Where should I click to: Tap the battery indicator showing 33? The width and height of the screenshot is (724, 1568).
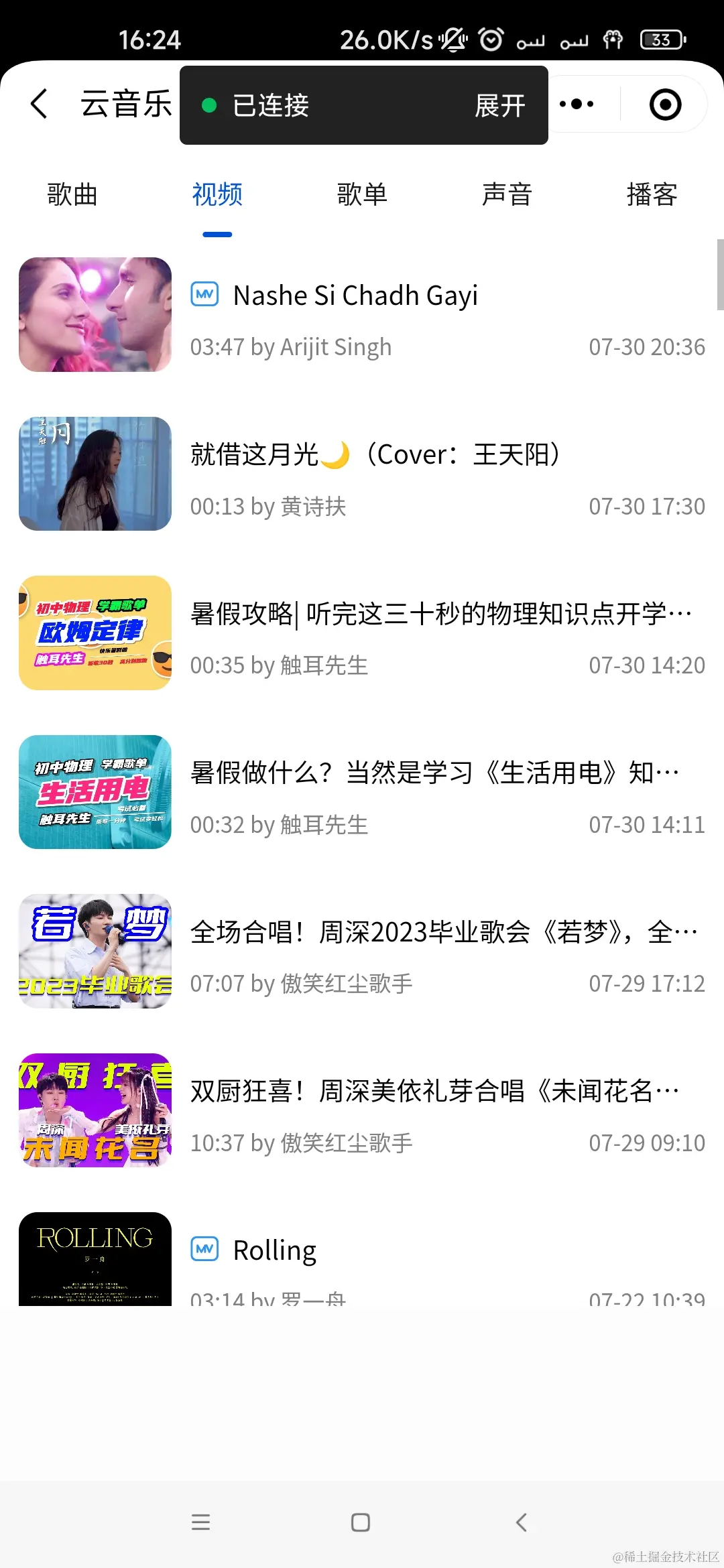tap(660, 40)
